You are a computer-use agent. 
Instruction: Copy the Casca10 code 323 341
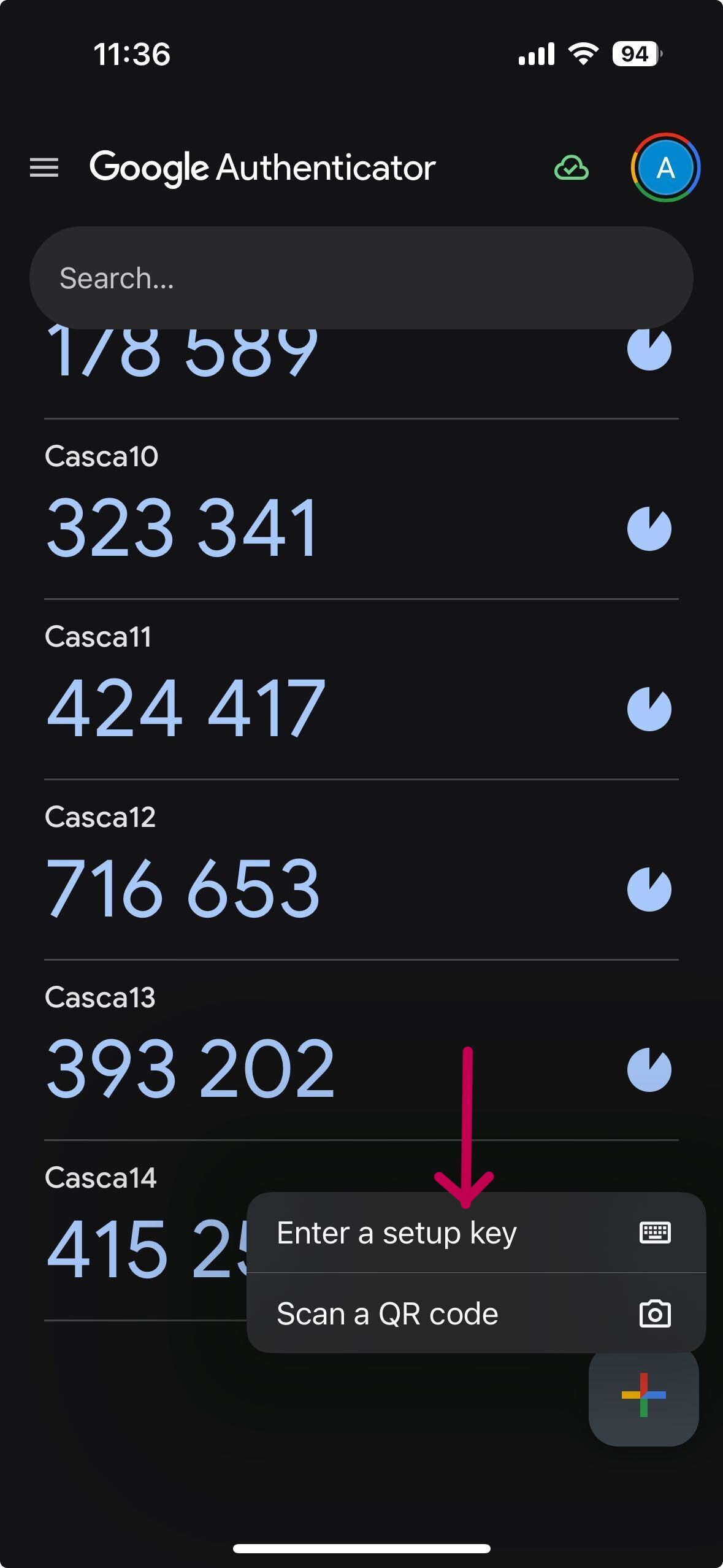click(x=183, y=527)
